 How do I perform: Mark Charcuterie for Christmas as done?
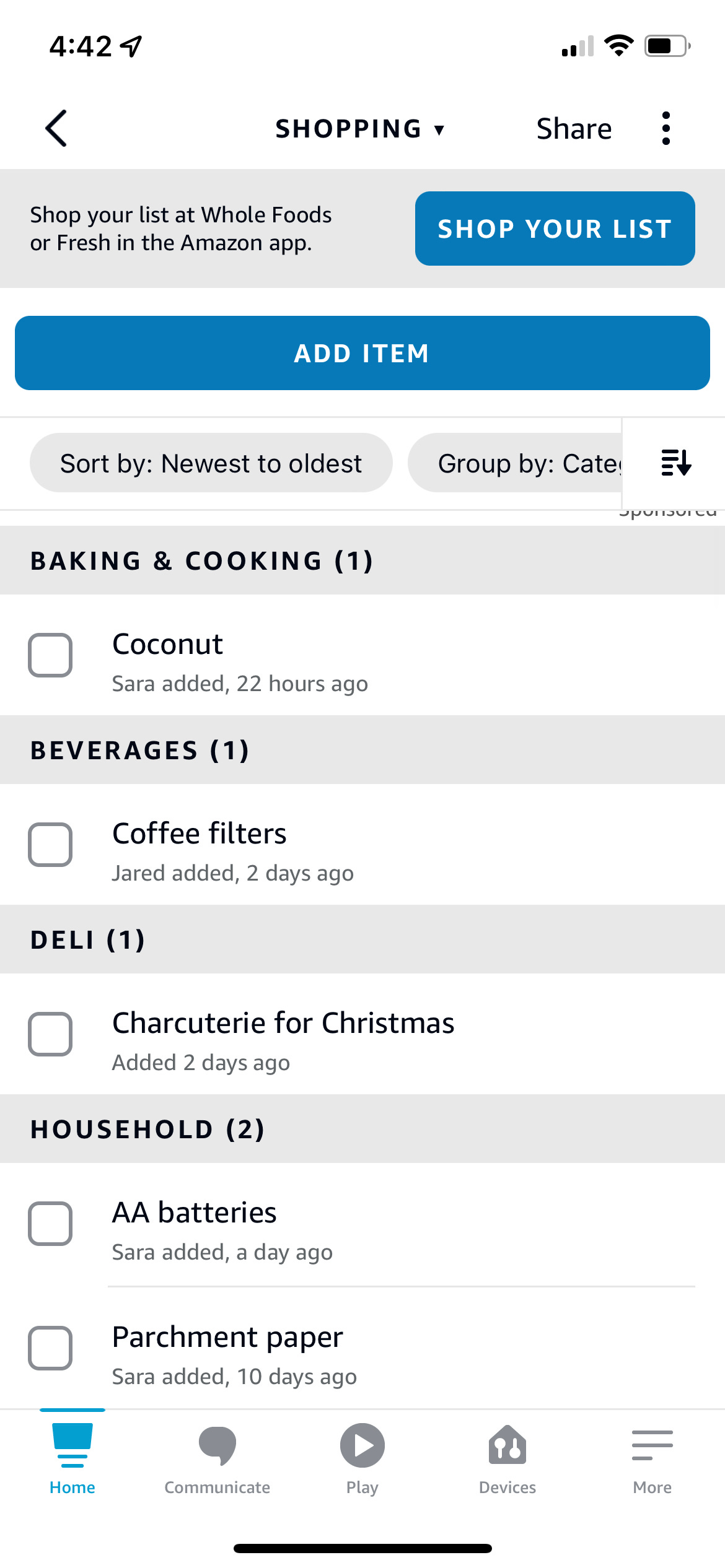(x=50, y=1034)
